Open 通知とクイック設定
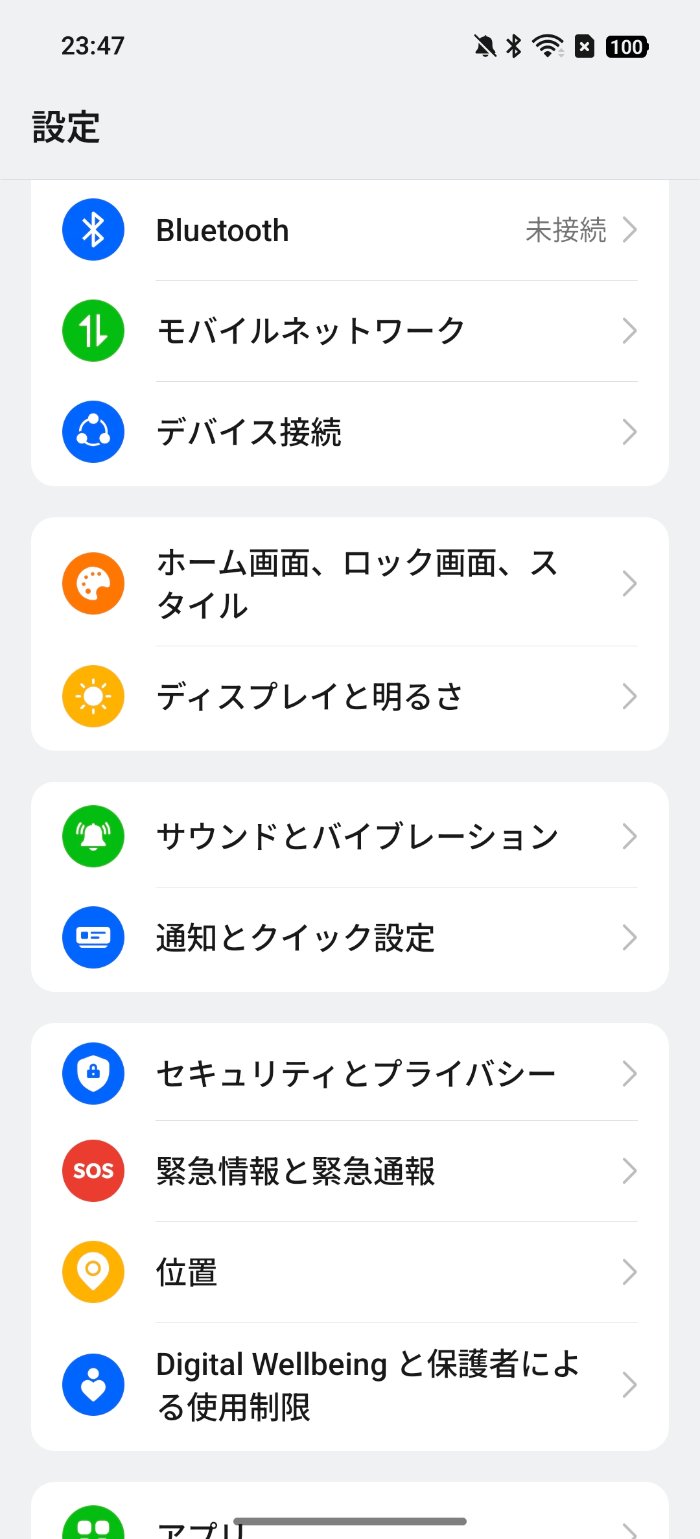The height and width of the screenshot is (1539, 700). tap(350, 938)
